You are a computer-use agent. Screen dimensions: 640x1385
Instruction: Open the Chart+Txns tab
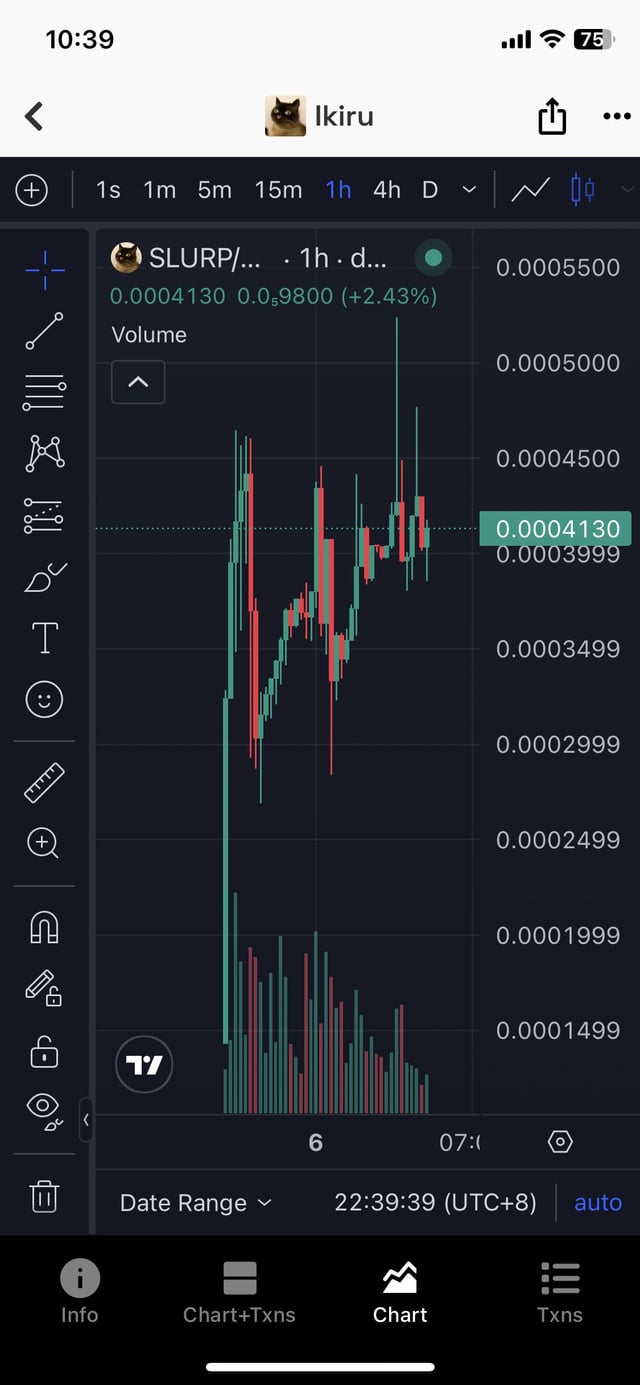pyautogui.click(x=239, y=1293)
